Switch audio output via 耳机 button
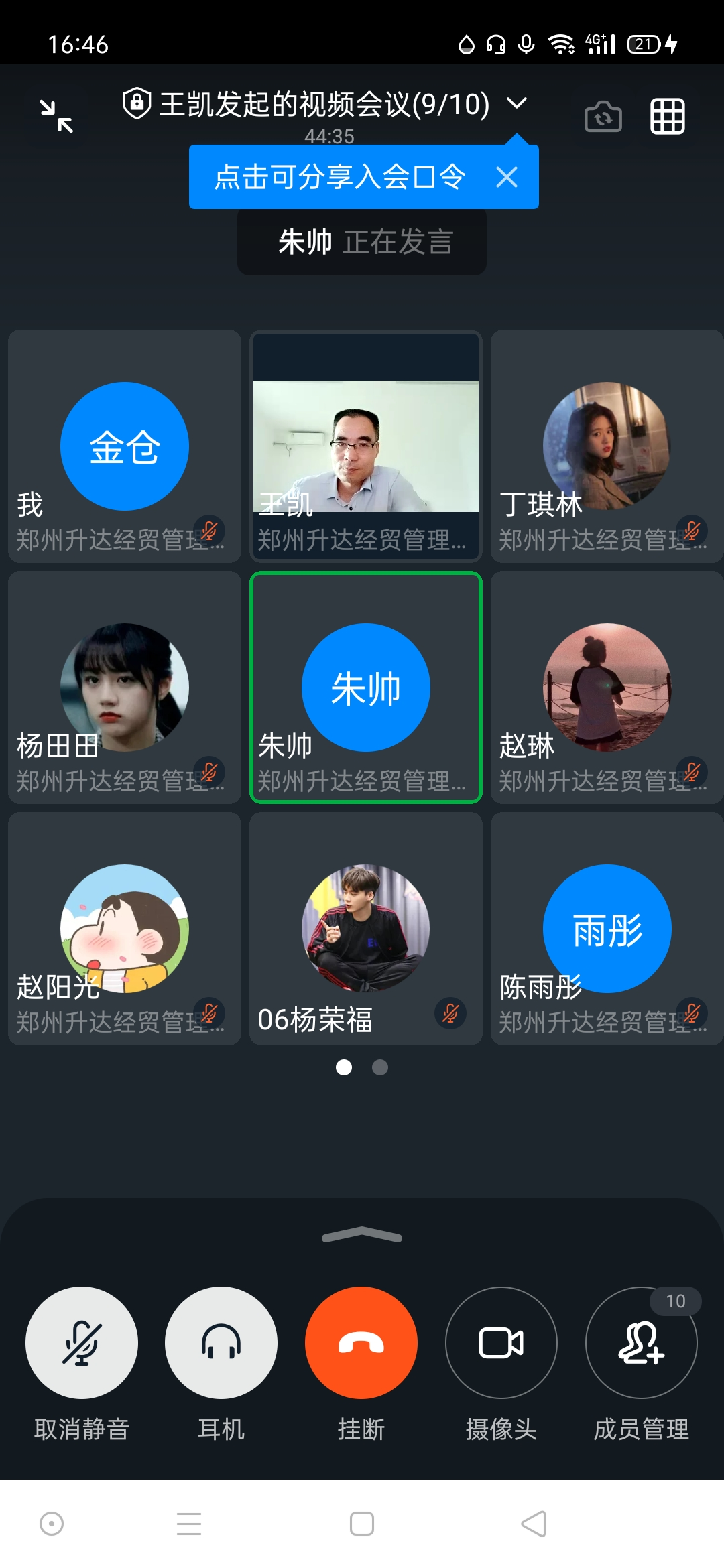 [x=221, y=1343]
